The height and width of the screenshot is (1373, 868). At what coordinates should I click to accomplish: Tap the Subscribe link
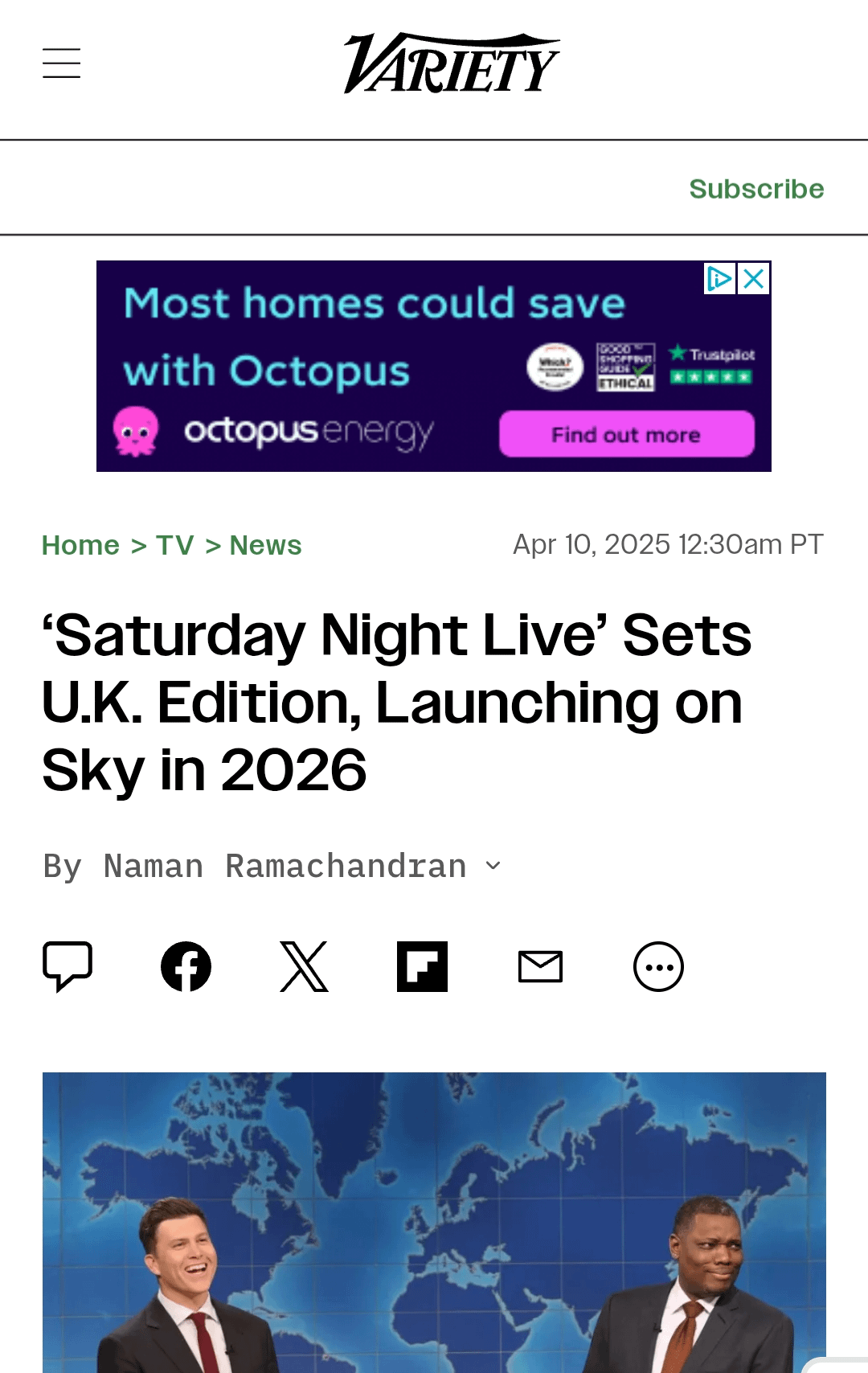pyautogui.click(x=756, y=189)
